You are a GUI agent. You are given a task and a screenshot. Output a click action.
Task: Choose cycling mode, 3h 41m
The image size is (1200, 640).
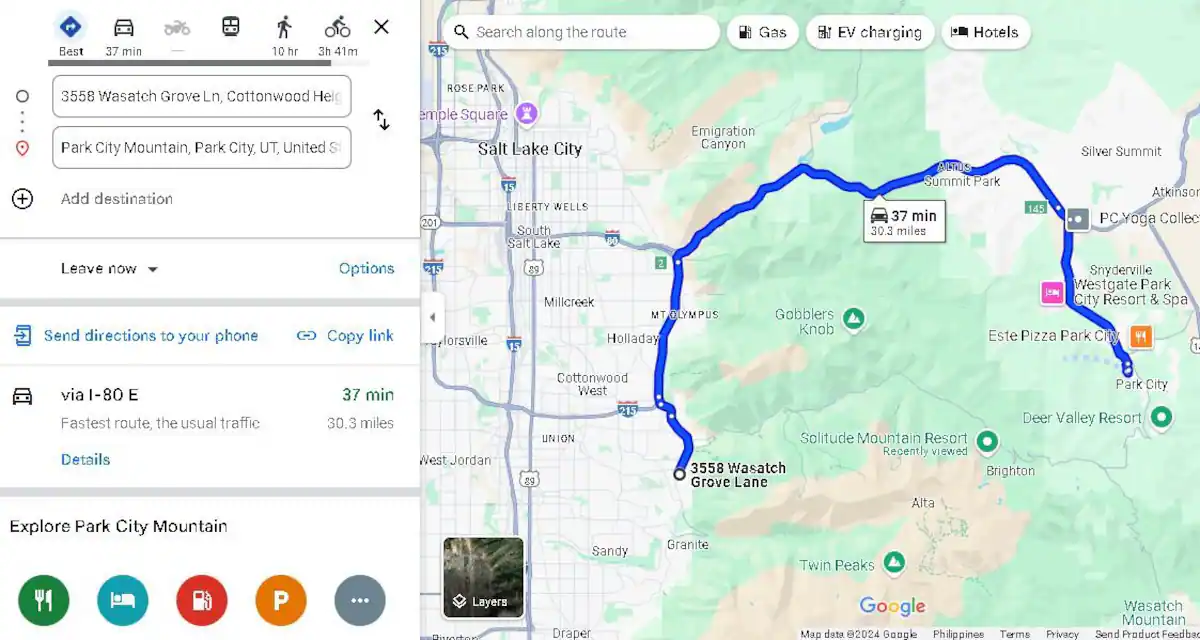point(337,33)
